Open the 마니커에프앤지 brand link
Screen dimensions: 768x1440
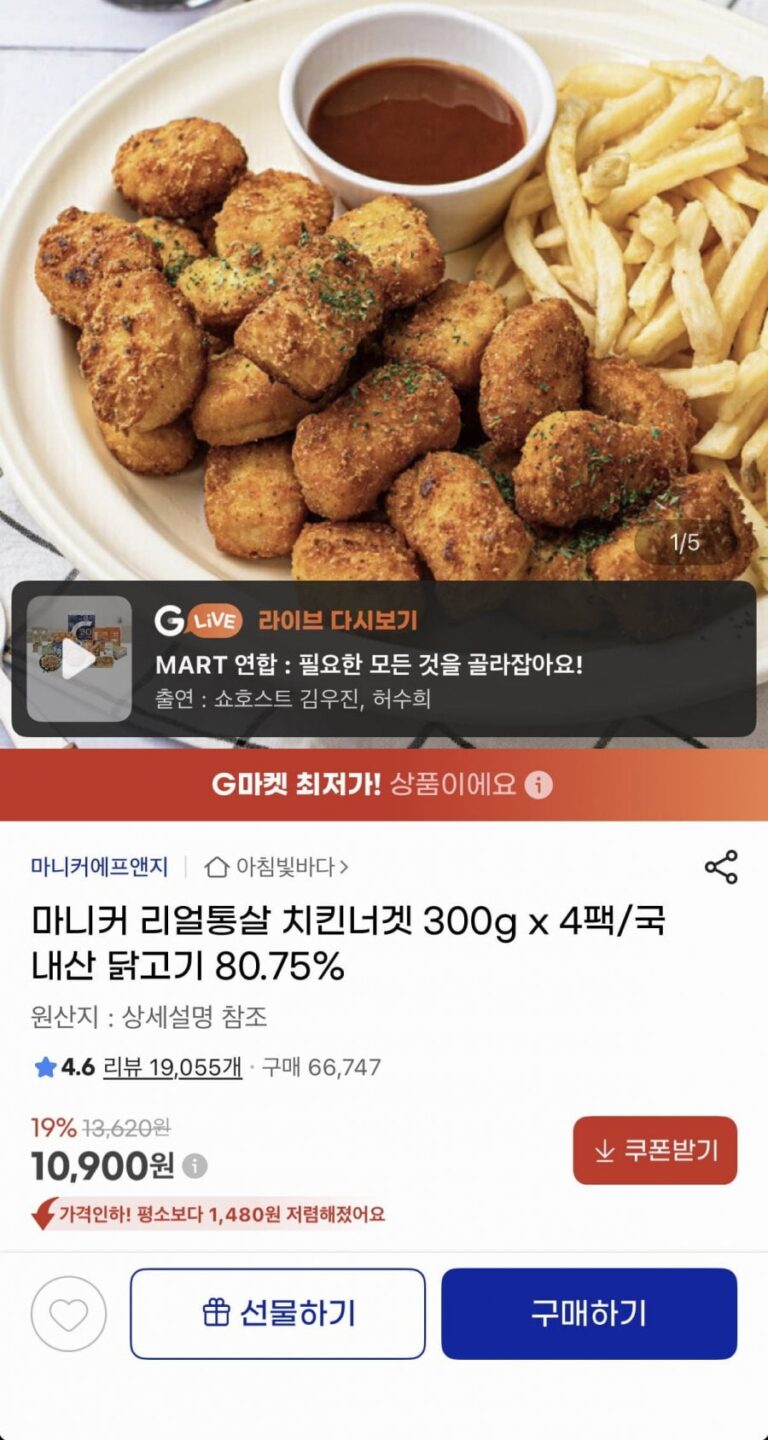point(99,867)
